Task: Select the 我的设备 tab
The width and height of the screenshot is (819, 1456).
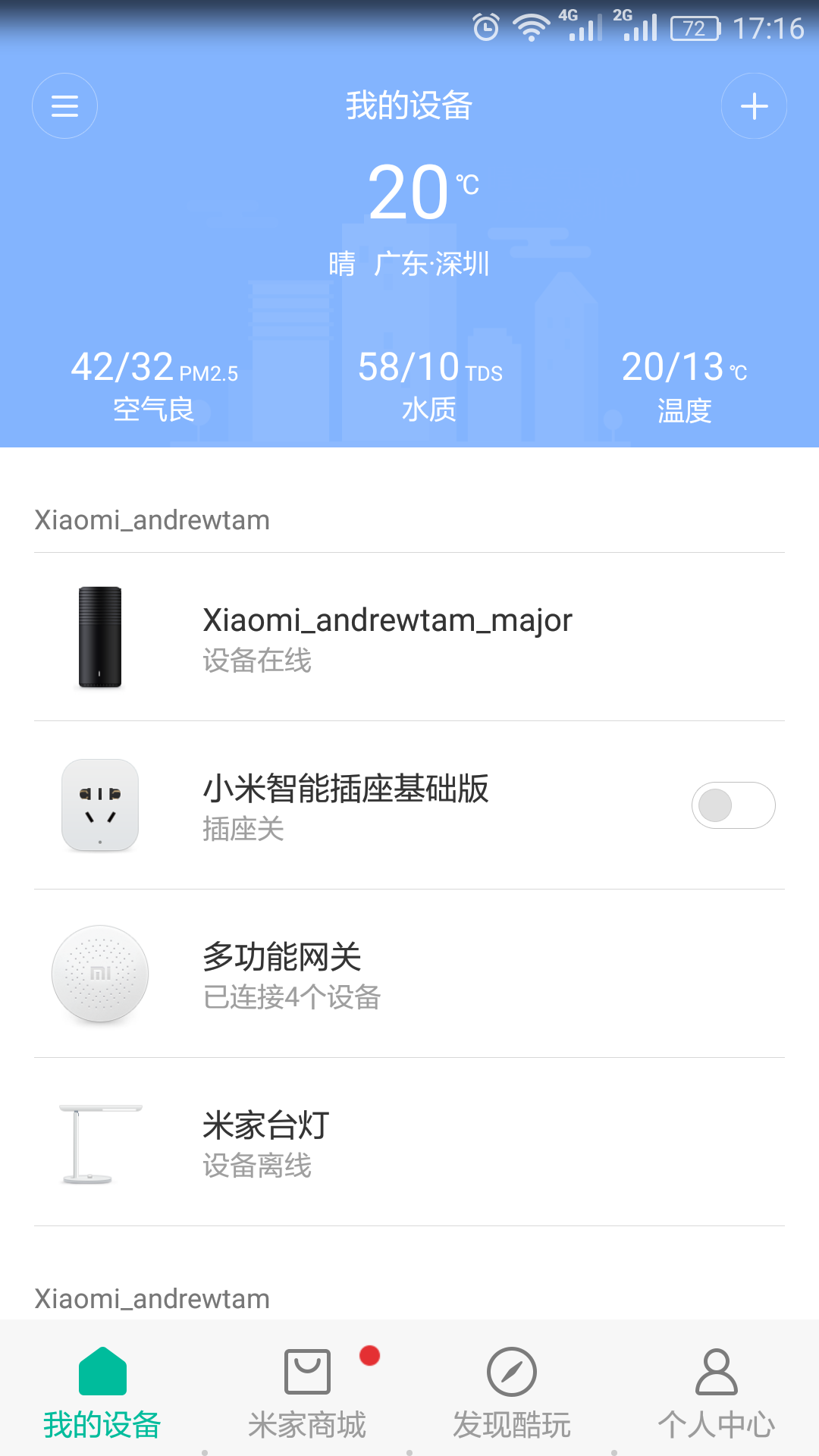Action: [x=102, y=1392]
